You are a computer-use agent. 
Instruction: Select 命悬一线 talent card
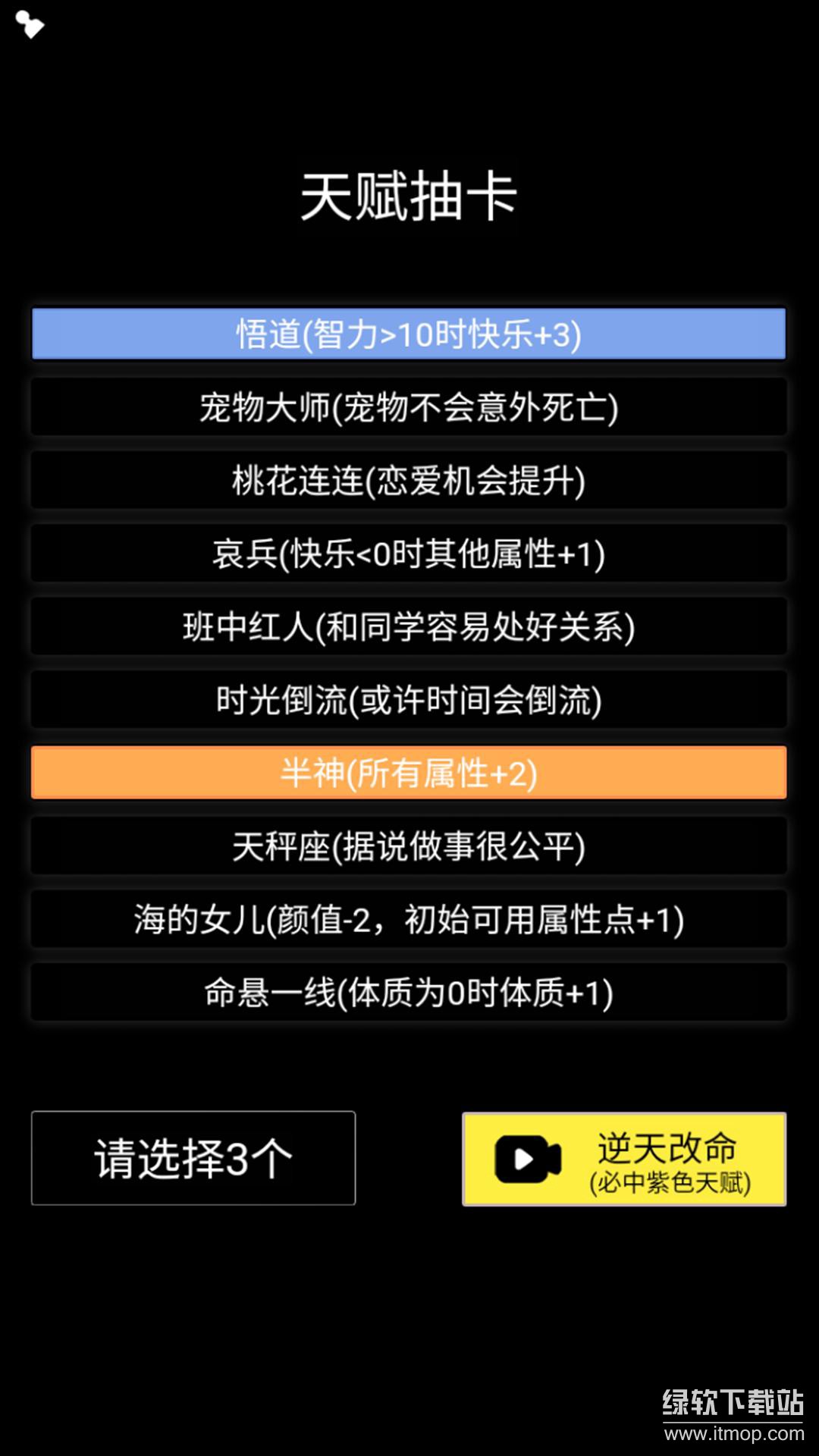tap(409, 992)
